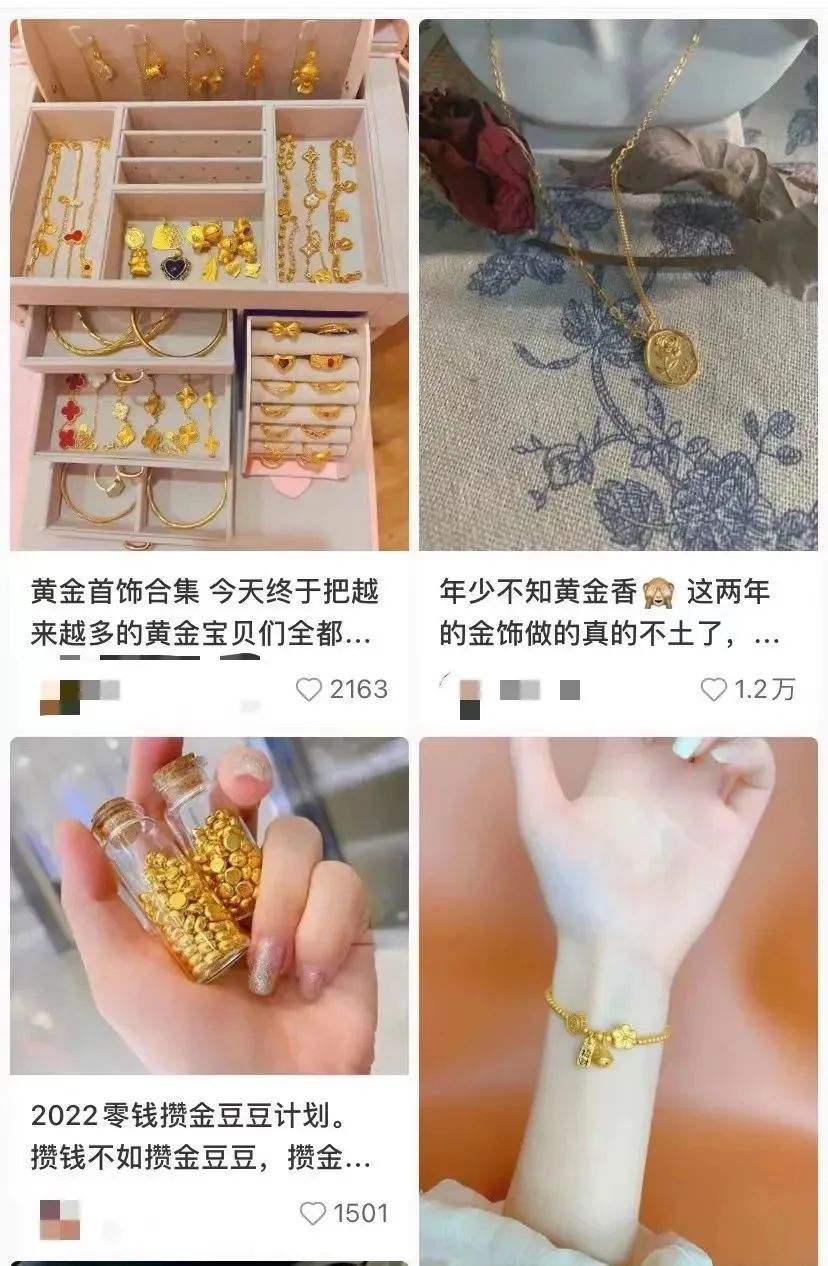Toggle the heart beside the 1.2万 count

[713, 688]
